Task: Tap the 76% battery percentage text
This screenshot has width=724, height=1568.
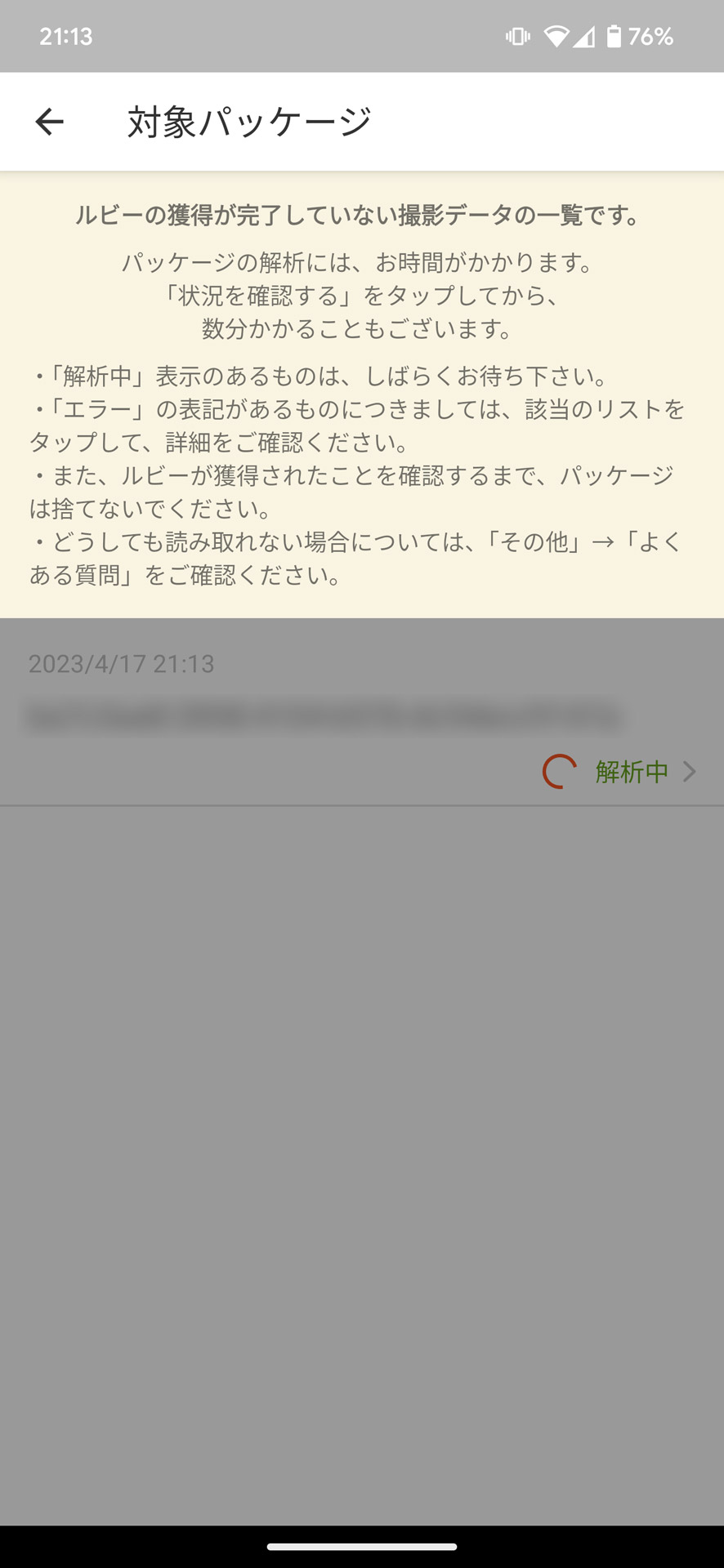Action: click(650, 36)
